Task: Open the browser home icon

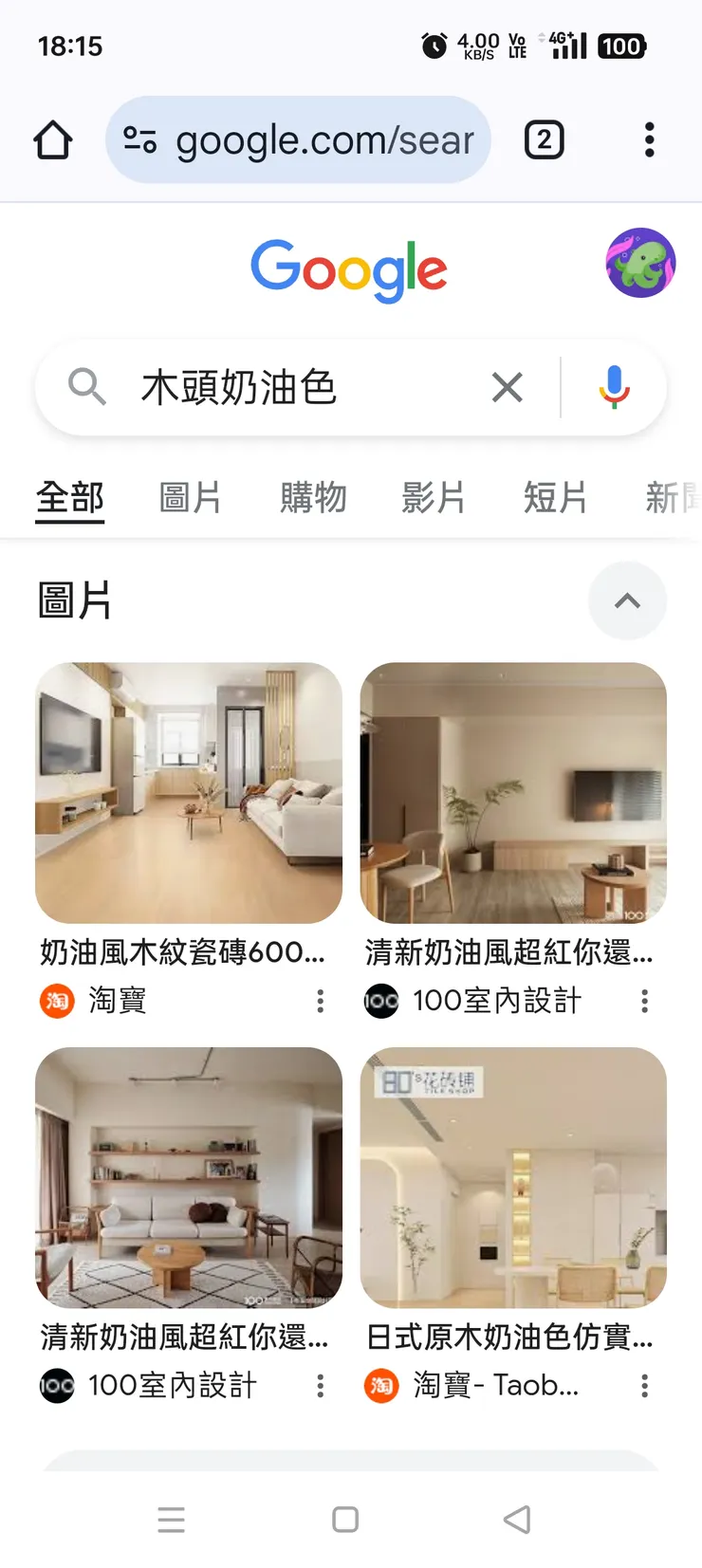Action: 52,139
